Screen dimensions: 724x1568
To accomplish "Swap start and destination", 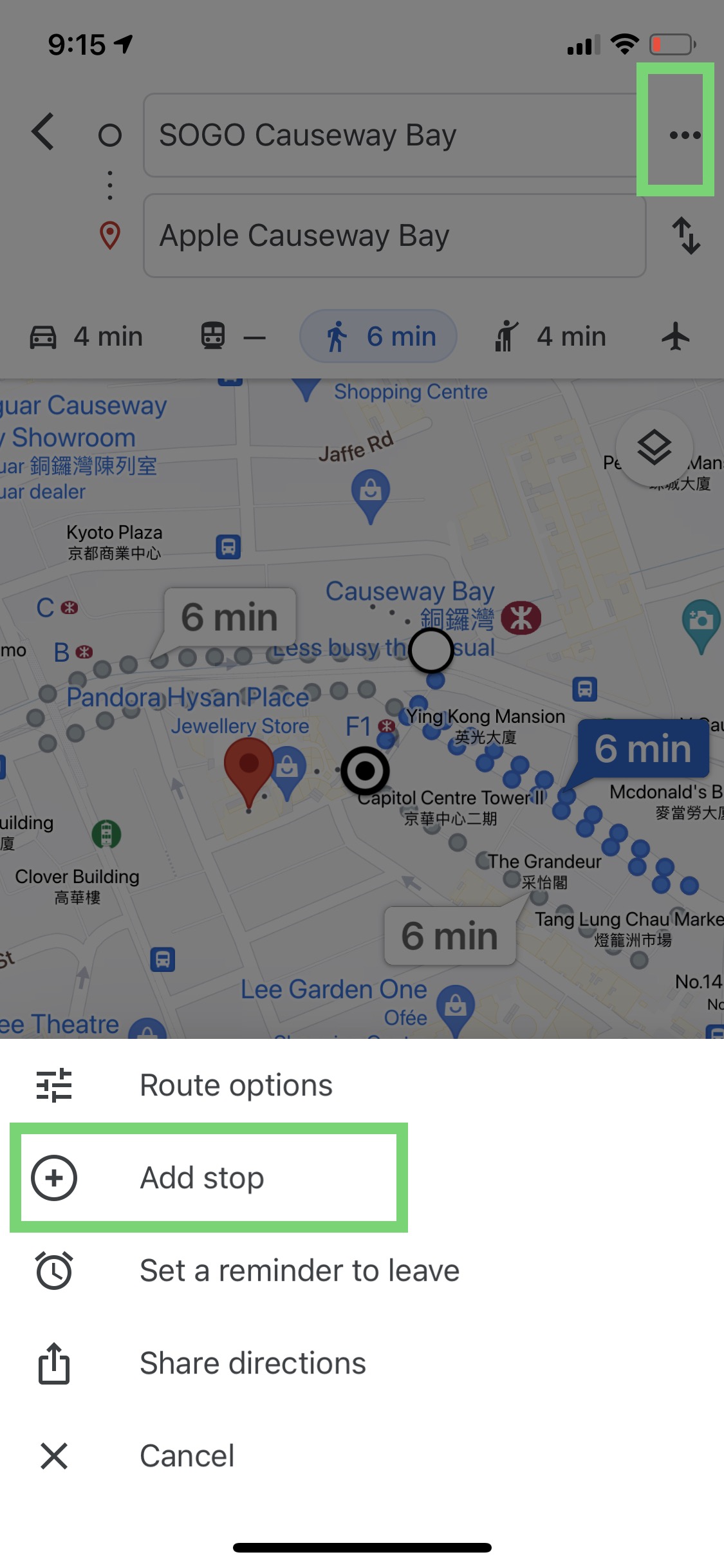I will pyautogui.click(x=685, y=236).
